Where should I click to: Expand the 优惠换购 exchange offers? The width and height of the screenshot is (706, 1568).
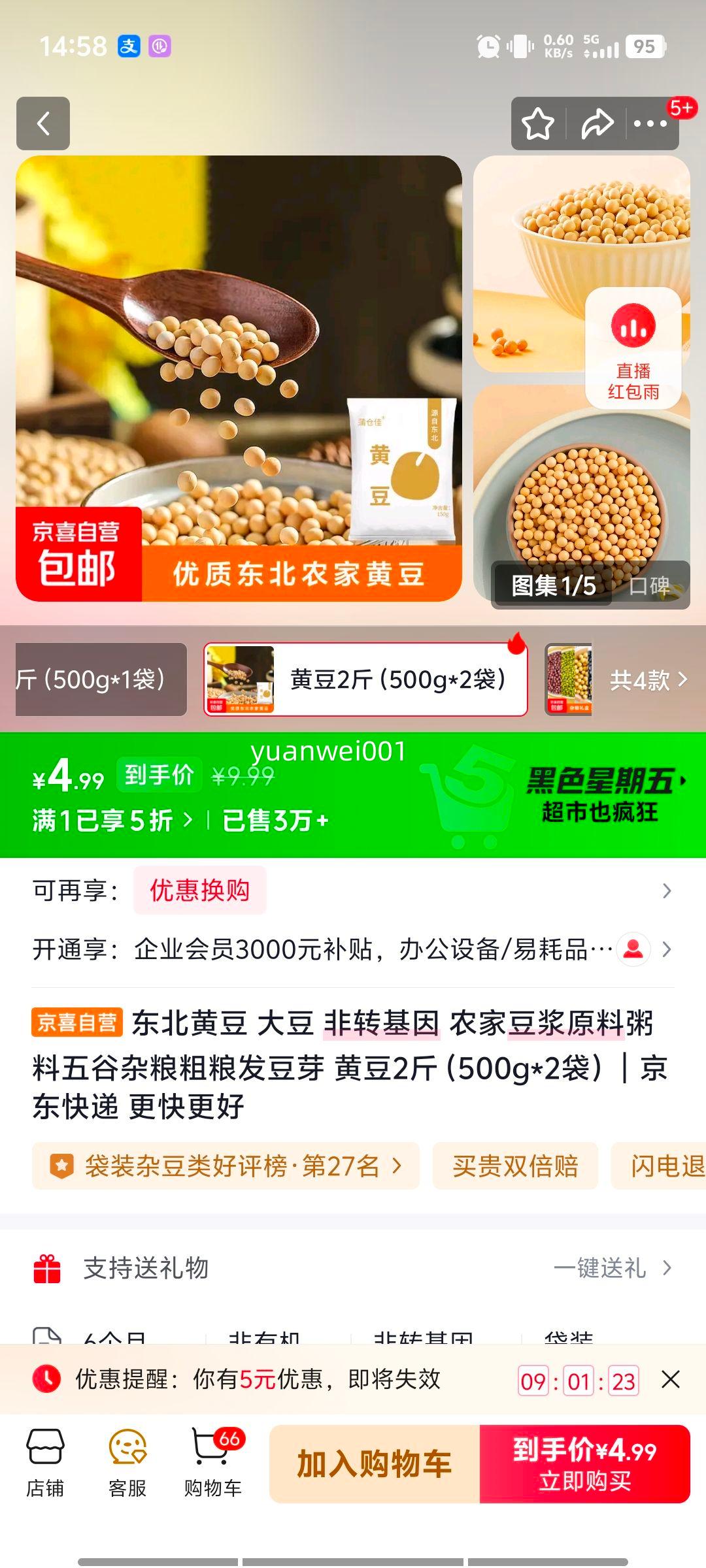pos(201,889)
